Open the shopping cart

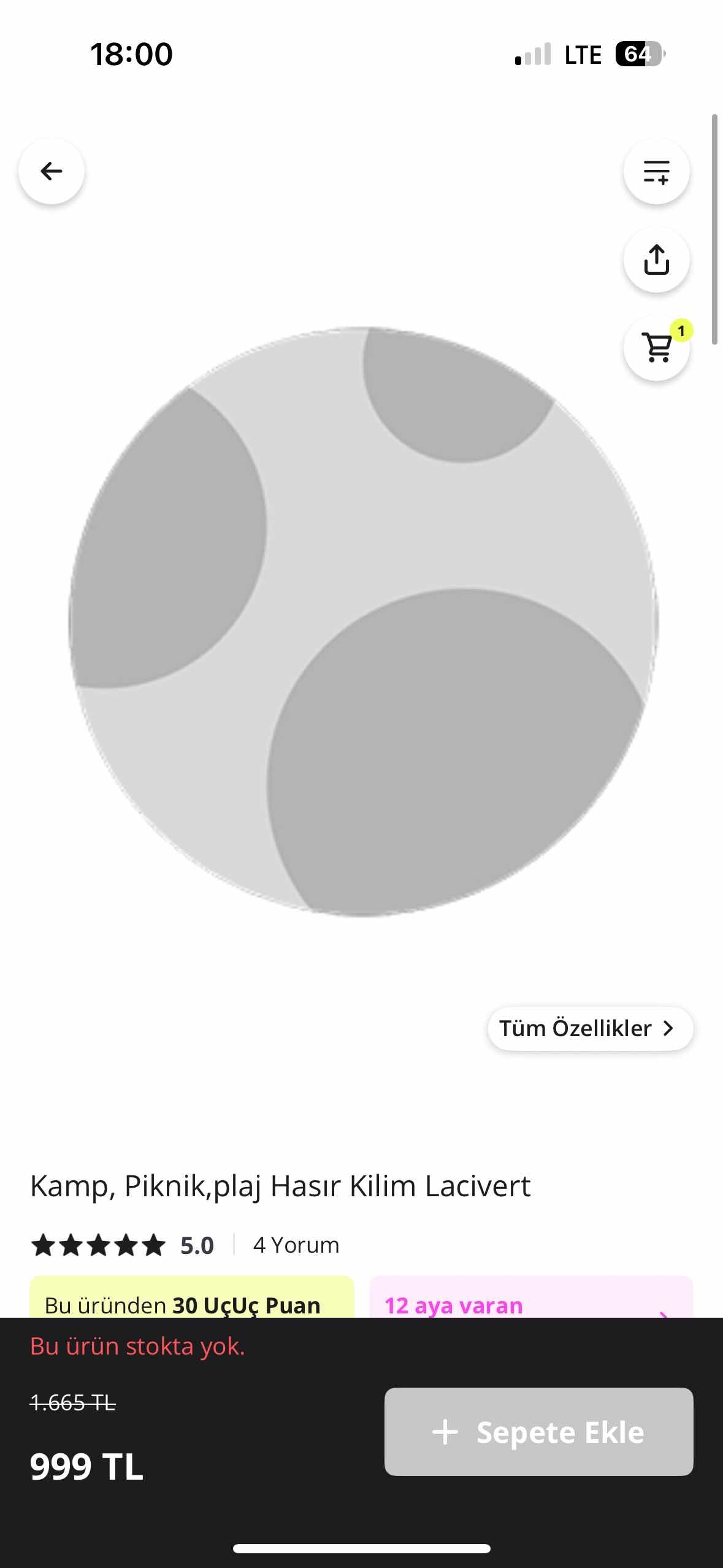click(656, 348)
